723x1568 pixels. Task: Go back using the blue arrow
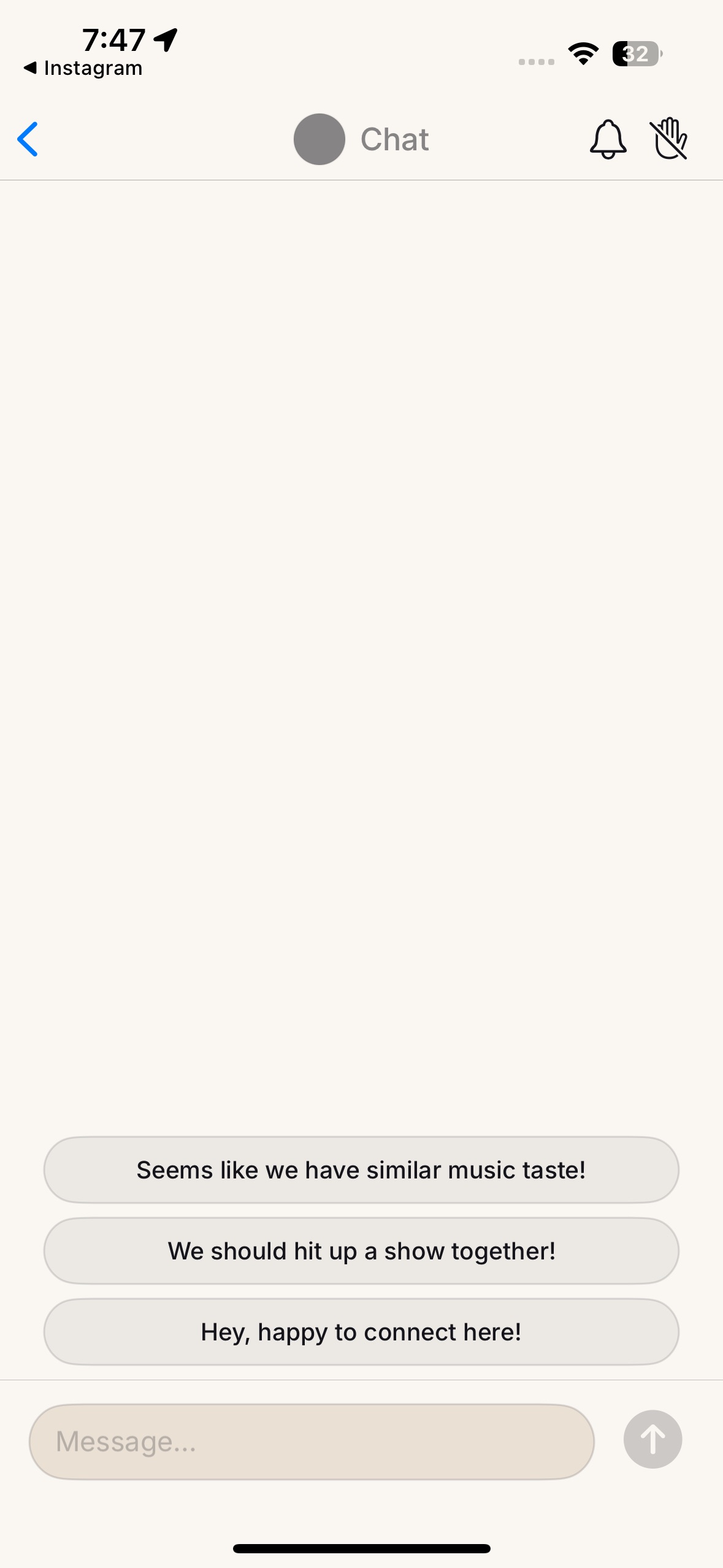(x=28, y=139)
